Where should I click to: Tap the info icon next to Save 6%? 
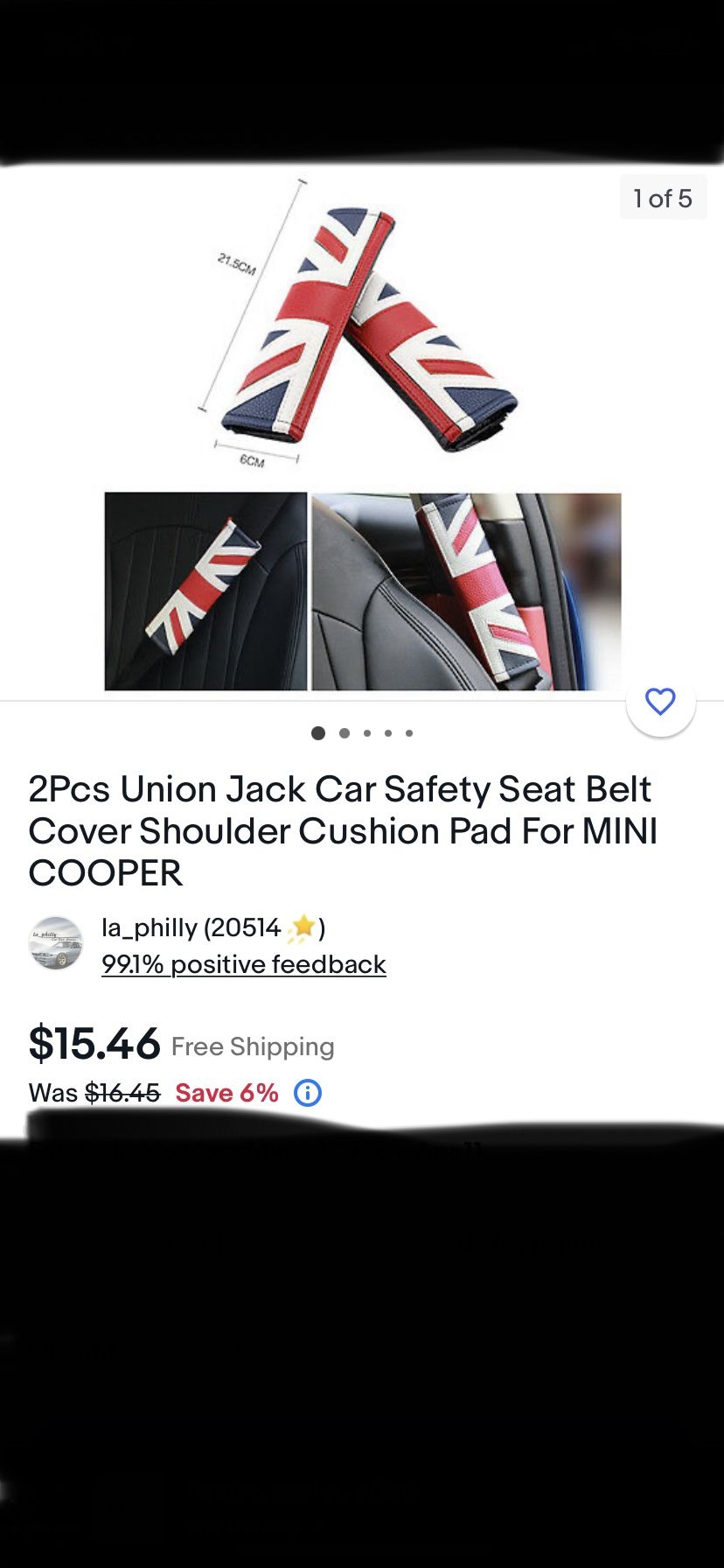point(308,1093)
